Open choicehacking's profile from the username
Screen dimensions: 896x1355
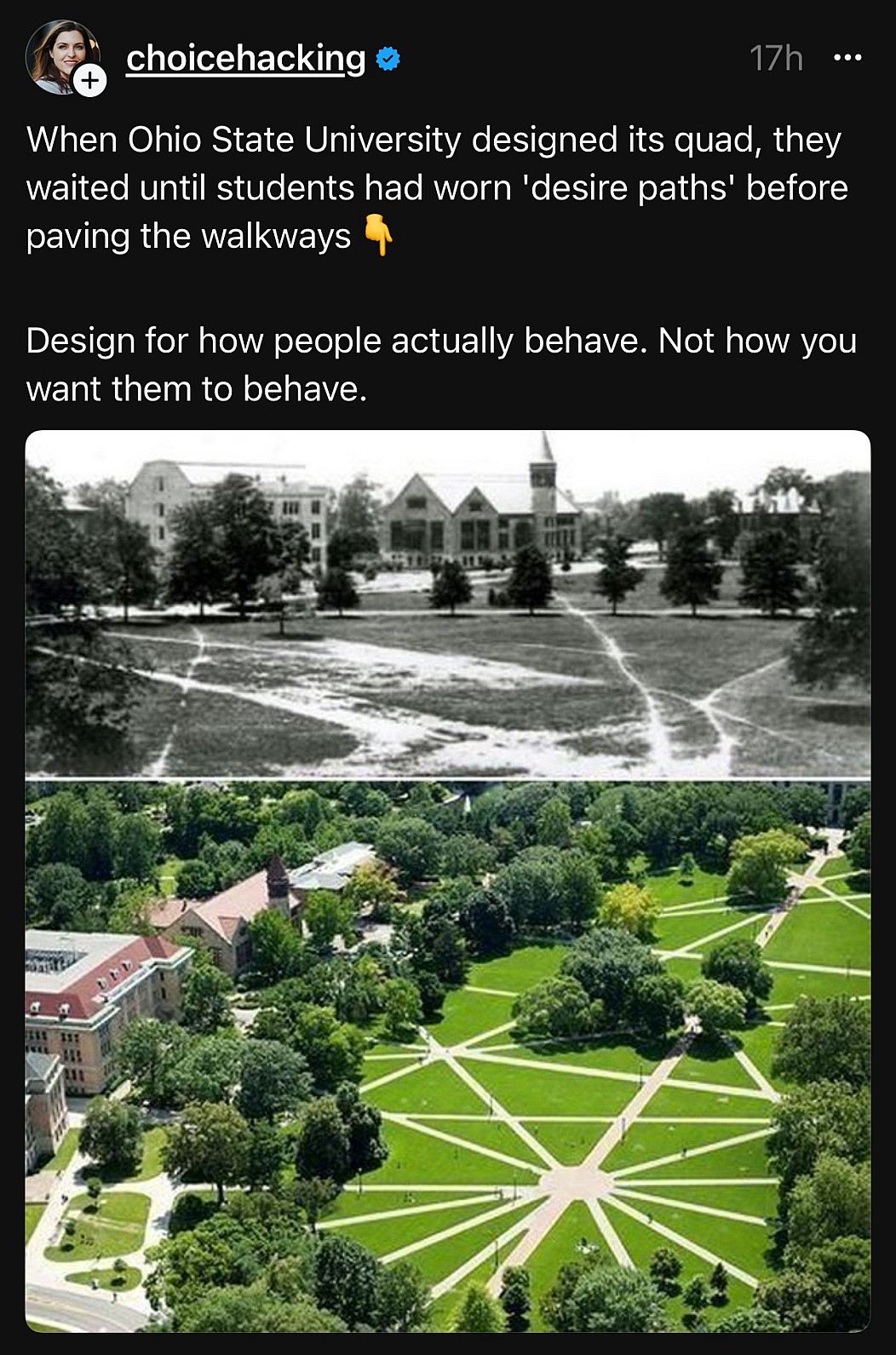pos(245,58)
